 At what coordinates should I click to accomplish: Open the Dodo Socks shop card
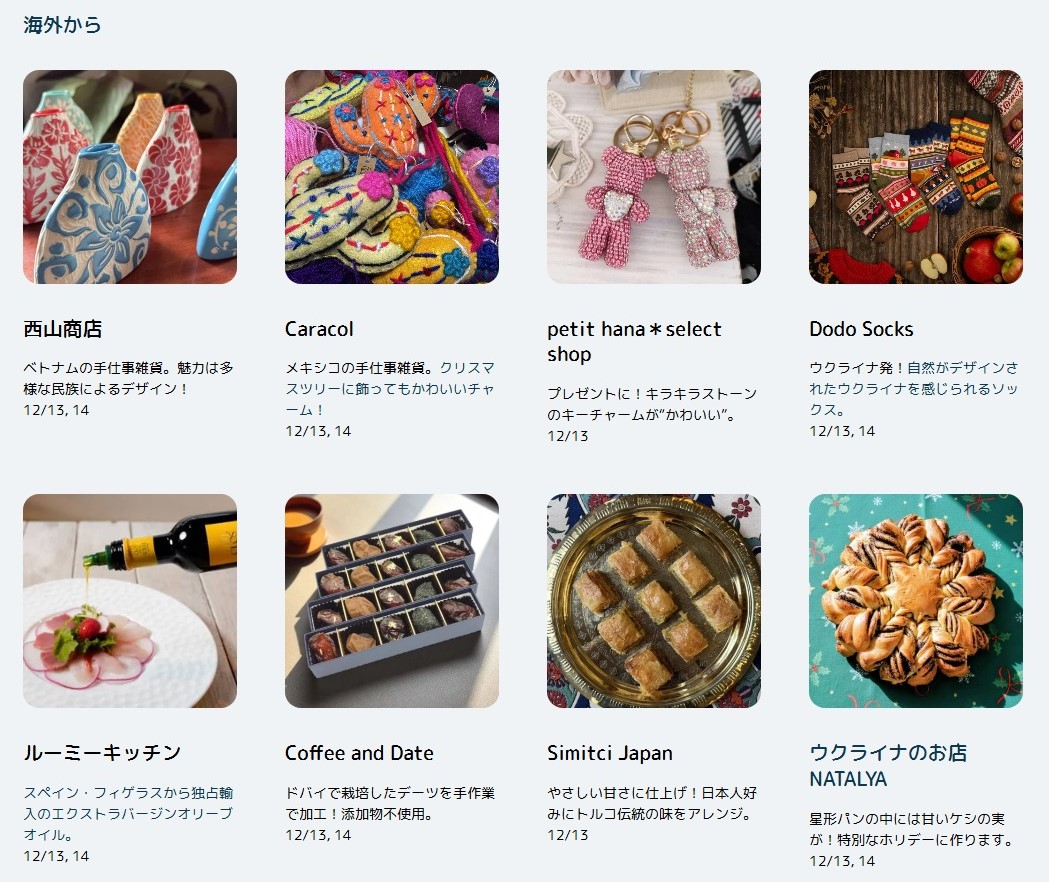point(916,177)
